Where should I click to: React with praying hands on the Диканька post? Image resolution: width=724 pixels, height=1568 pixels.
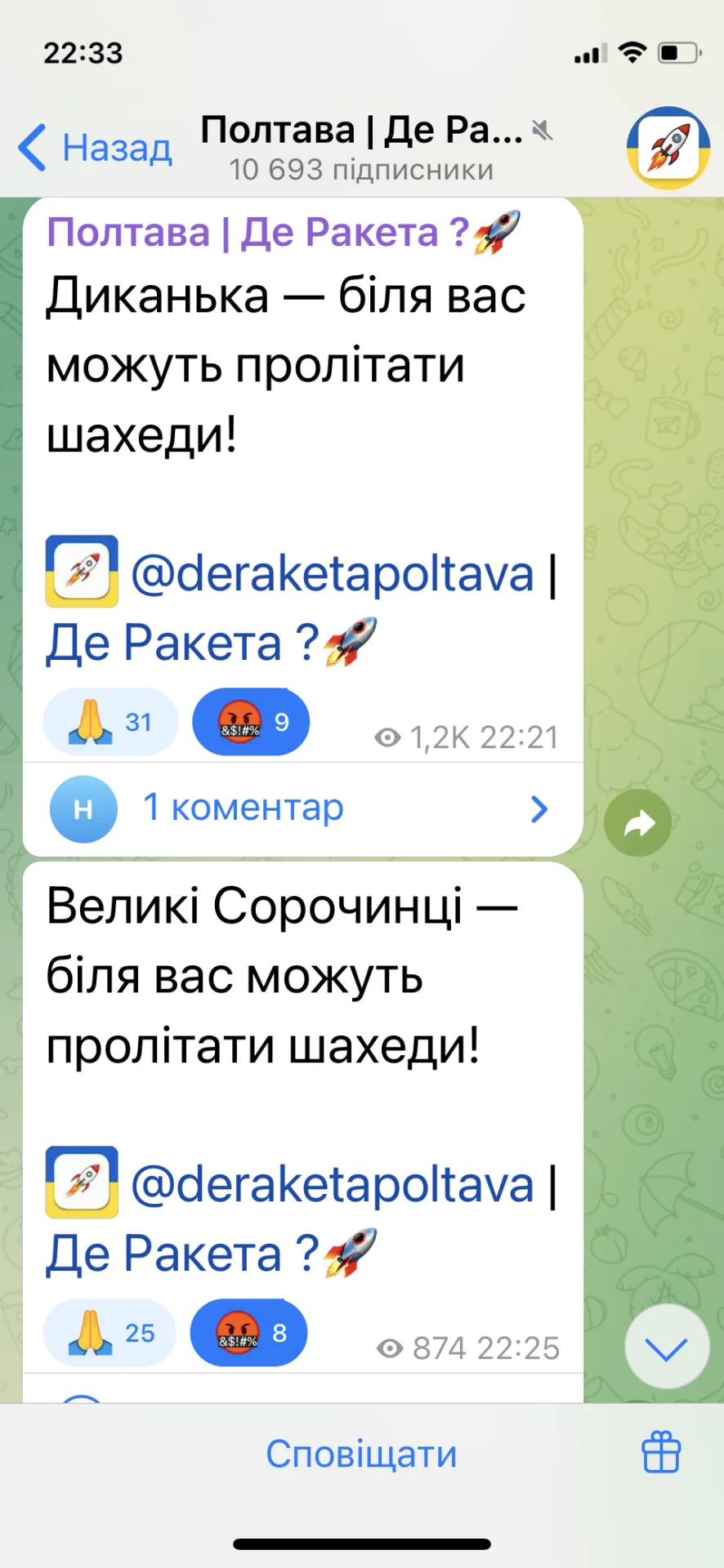point(110,722)
